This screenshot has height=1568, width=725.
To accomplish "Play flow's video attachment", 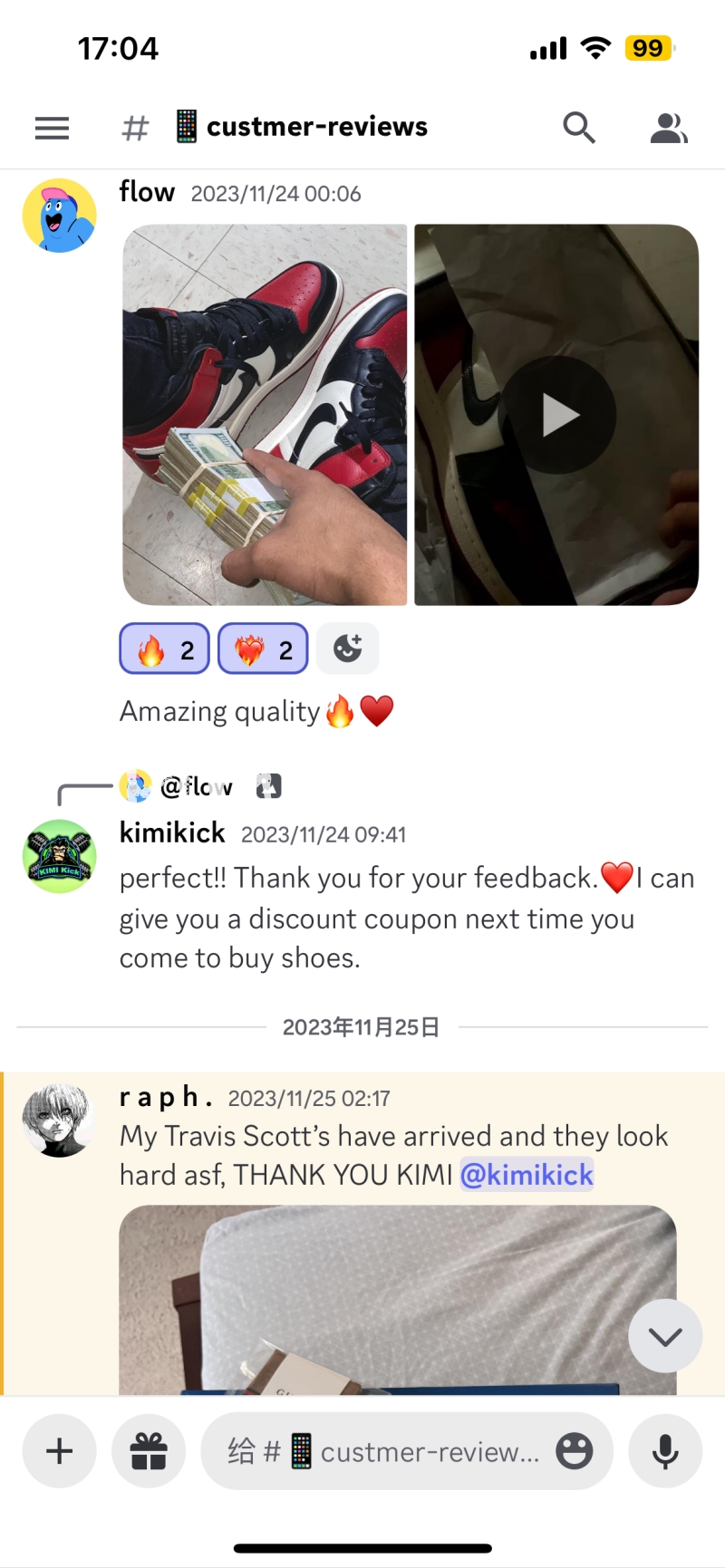I will (556, 415).
